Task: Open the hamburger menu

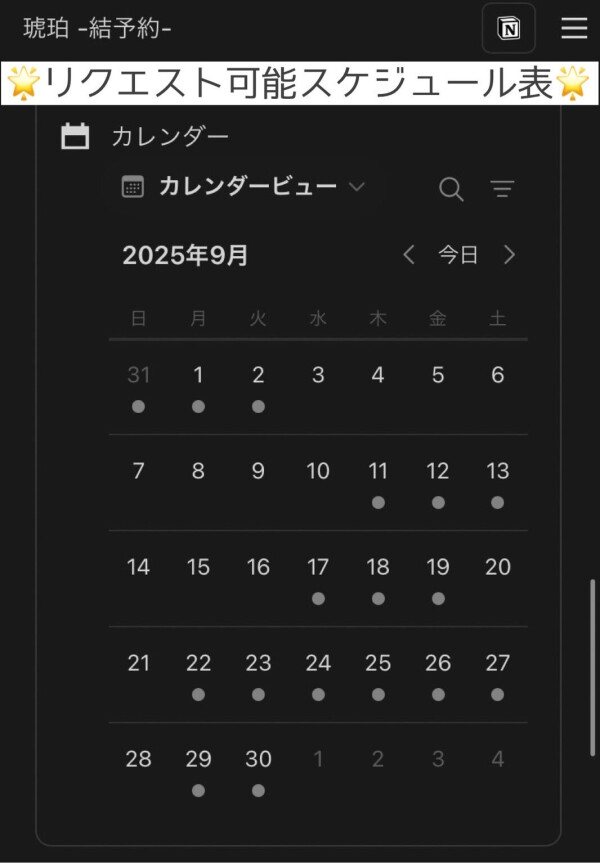Action: tap(574, 28)
